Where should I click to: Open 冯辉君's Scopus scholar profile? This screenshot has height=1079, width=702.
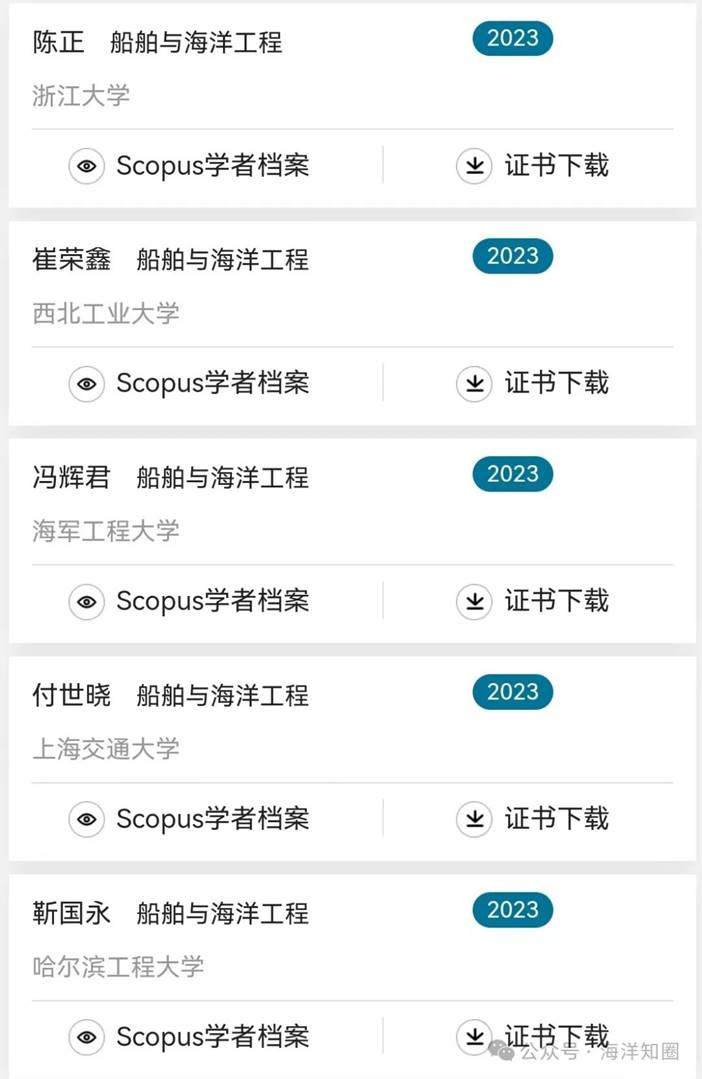click(190, 601)
